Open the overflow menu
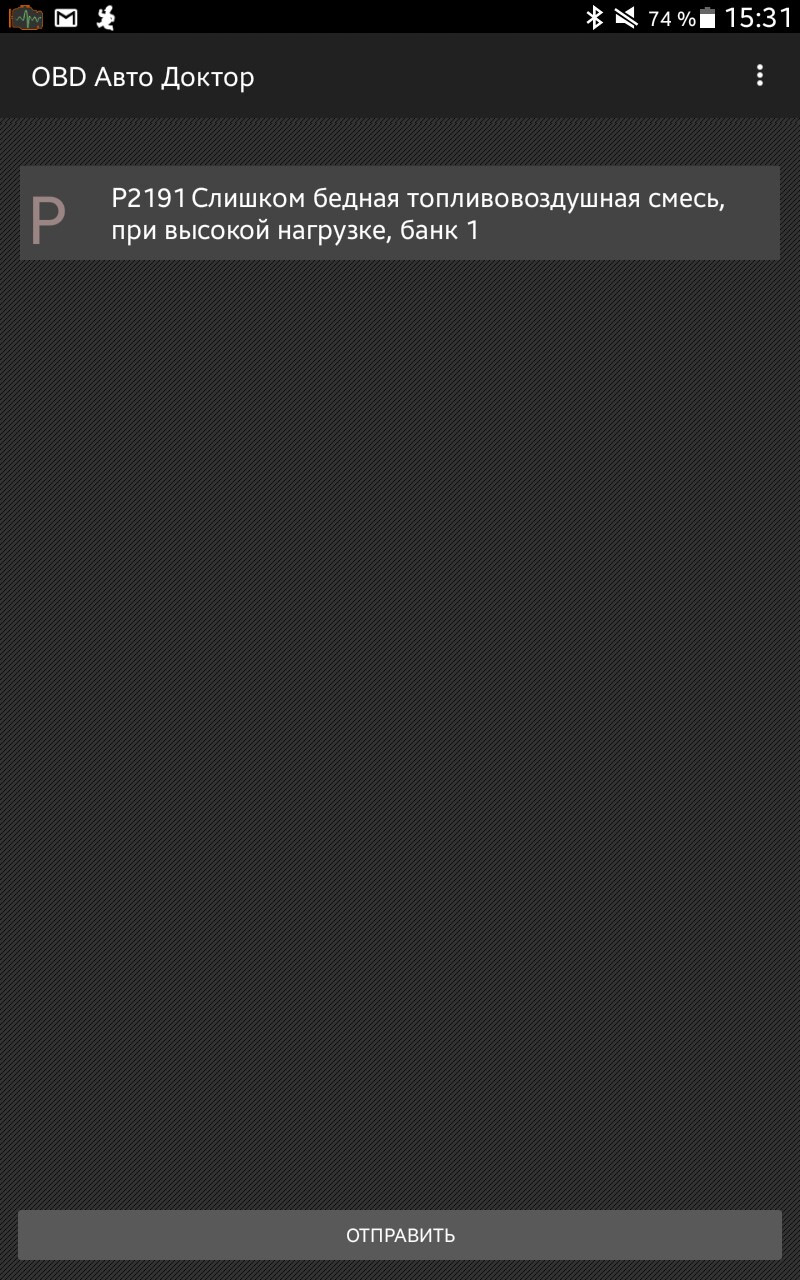This screenshot has height=1280, width=800. (760, 76)
